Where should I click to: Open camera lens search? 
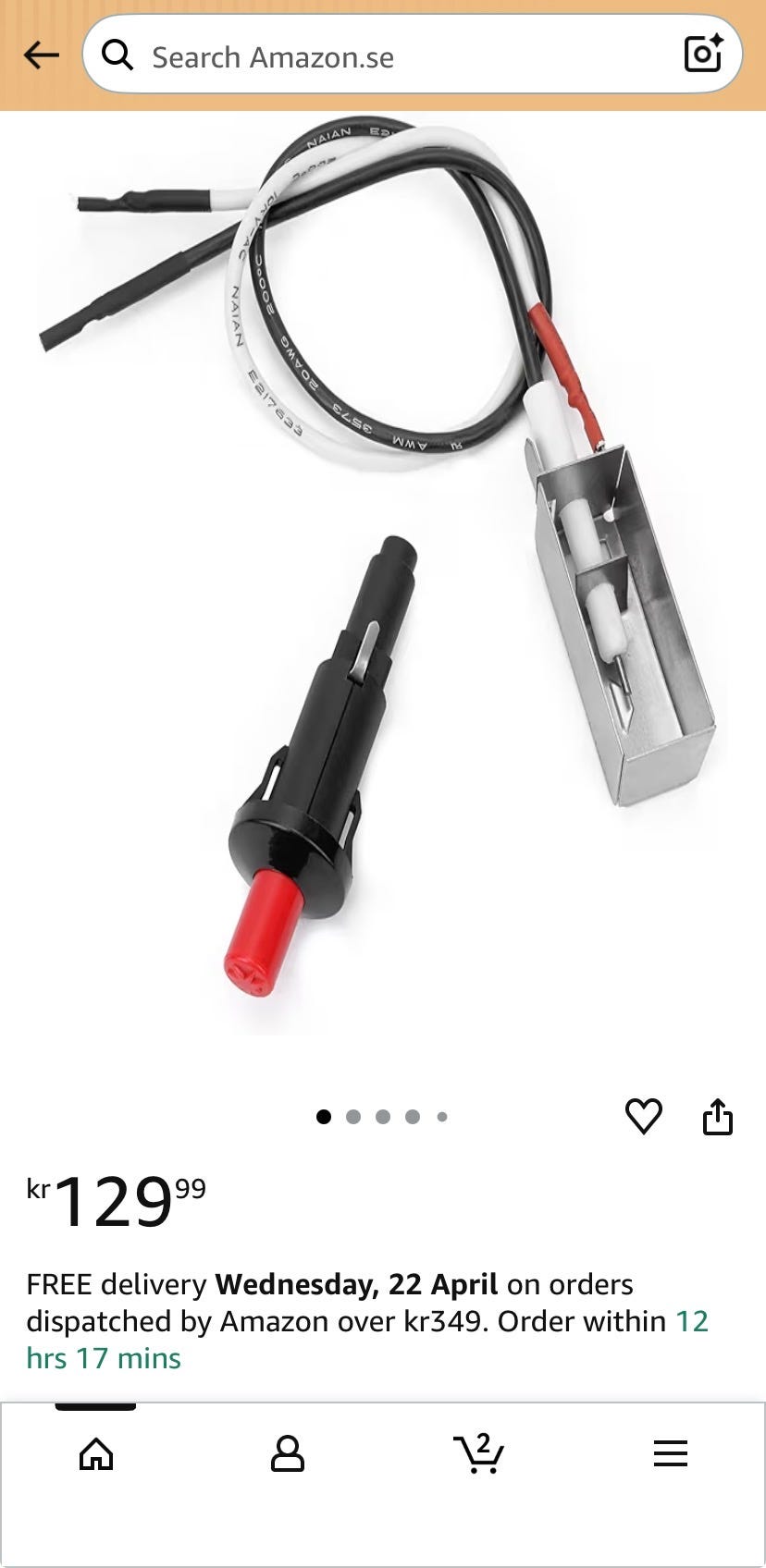point(703,55)
